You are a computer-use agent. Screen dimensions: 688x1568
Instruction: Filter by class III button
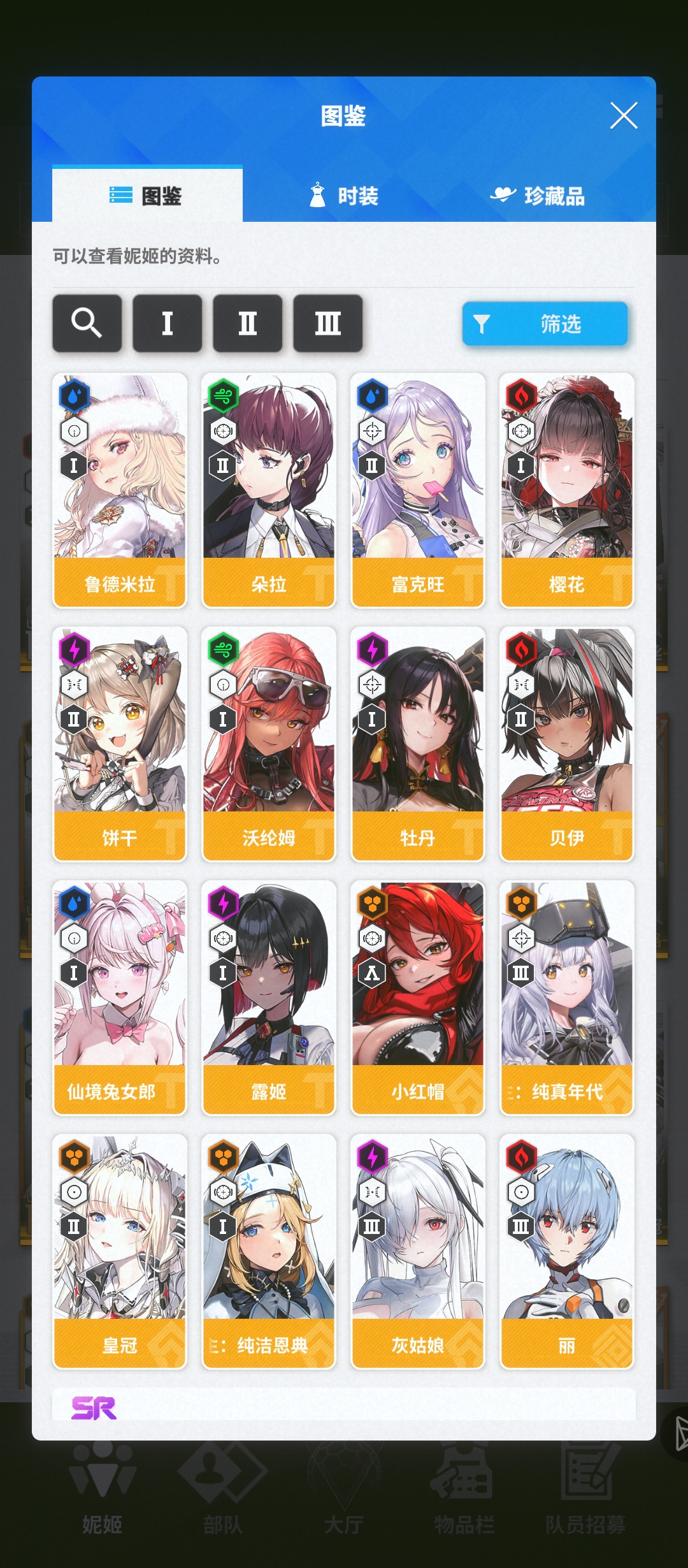[x=327, y=323]
